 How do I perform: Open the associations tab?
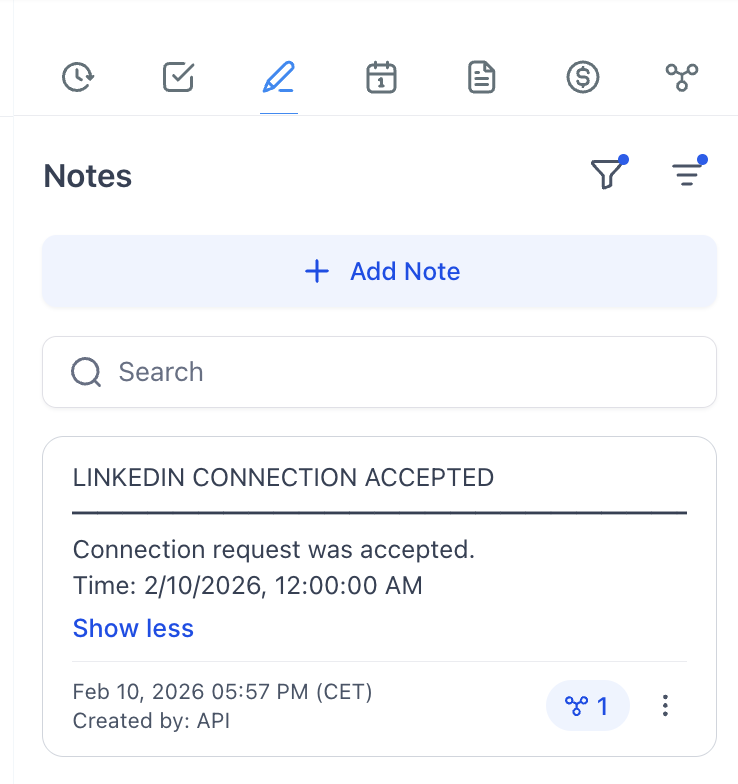coord(682,77)
